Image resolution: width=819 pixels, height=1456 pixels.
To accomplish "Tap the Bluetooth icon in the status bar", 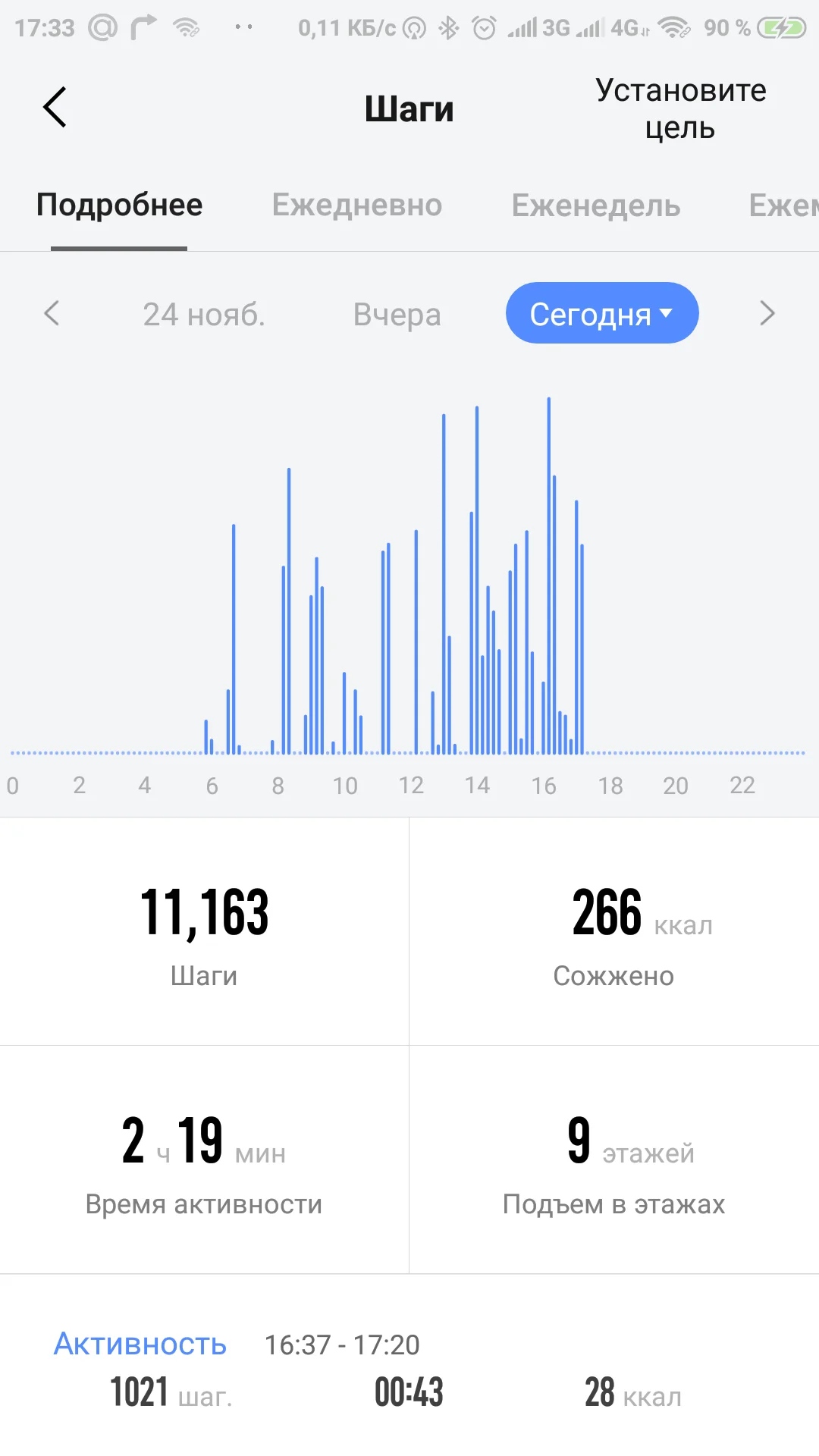I will (450, 27).
